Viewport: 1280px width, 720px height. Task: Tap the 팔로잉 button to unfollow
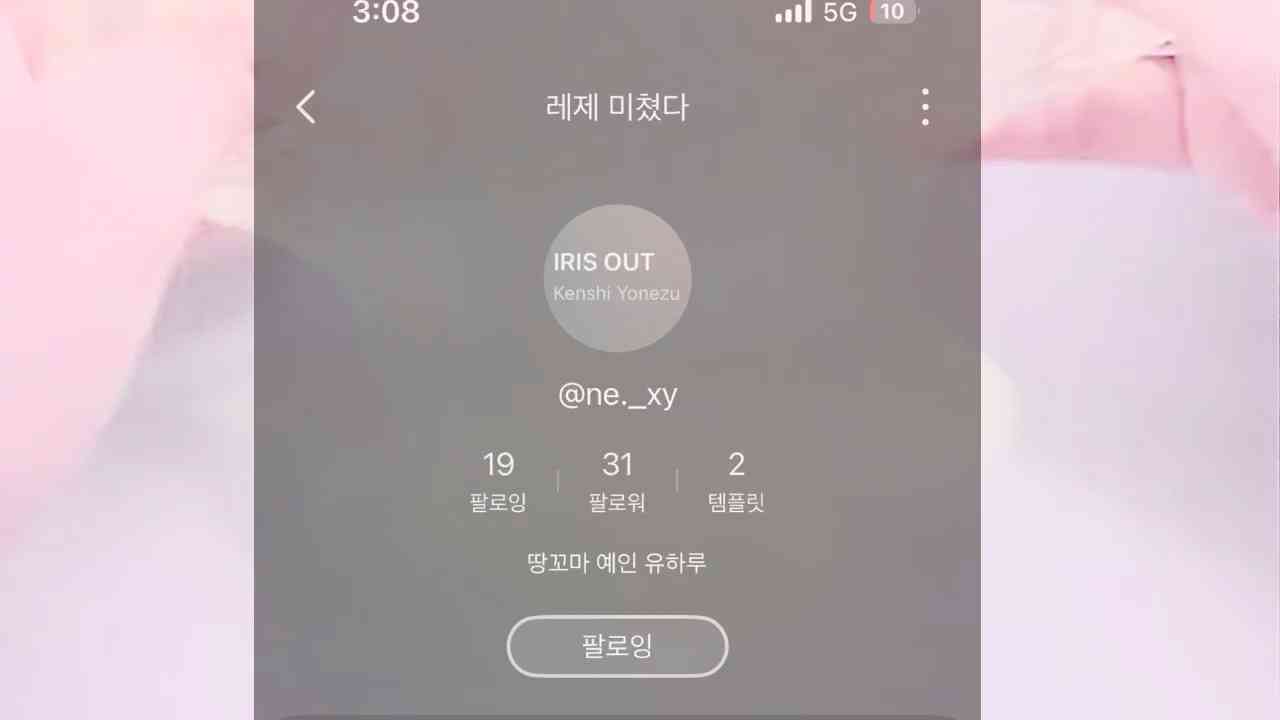tap(617, 646)
